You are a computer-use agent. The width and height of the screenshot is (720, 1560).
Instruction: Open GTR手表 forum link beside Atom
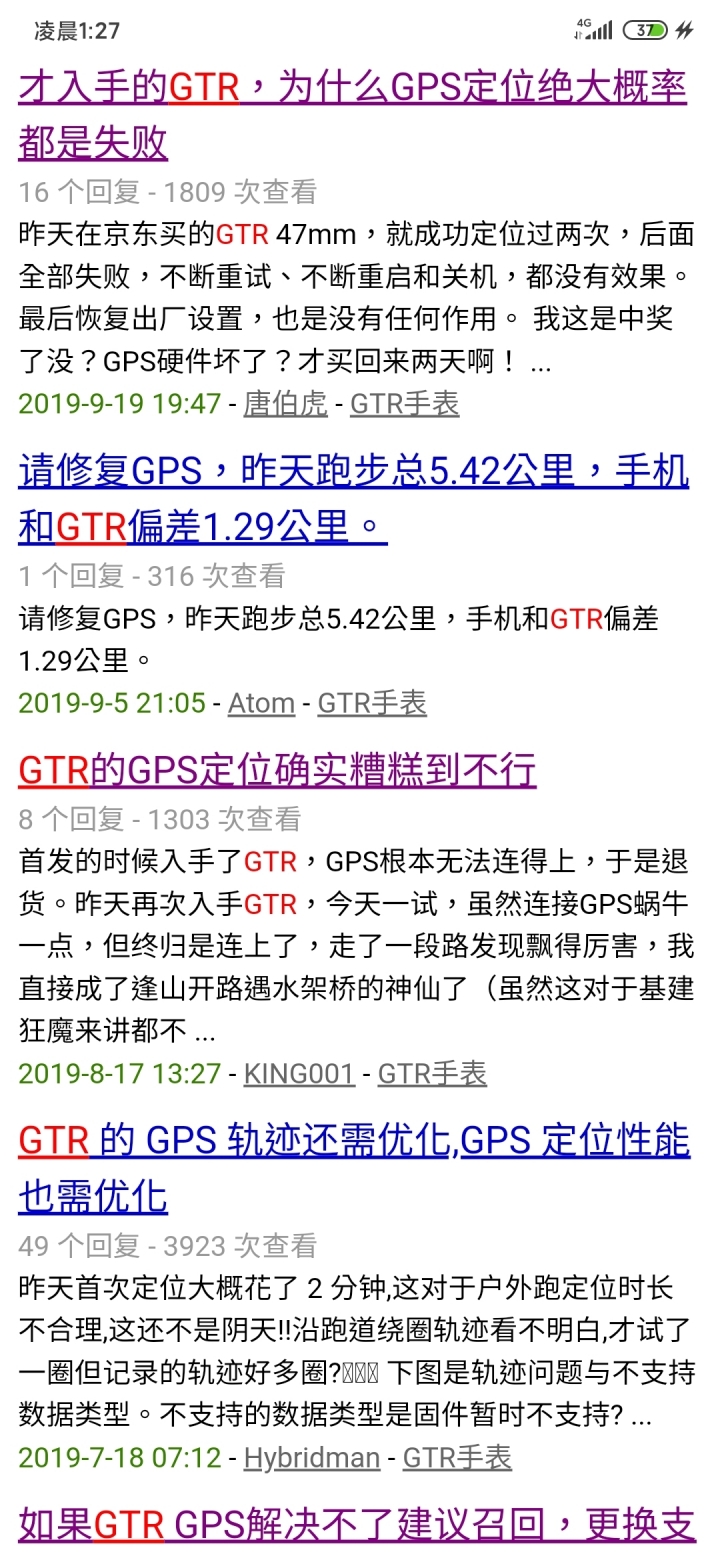(x=372, y=703)
